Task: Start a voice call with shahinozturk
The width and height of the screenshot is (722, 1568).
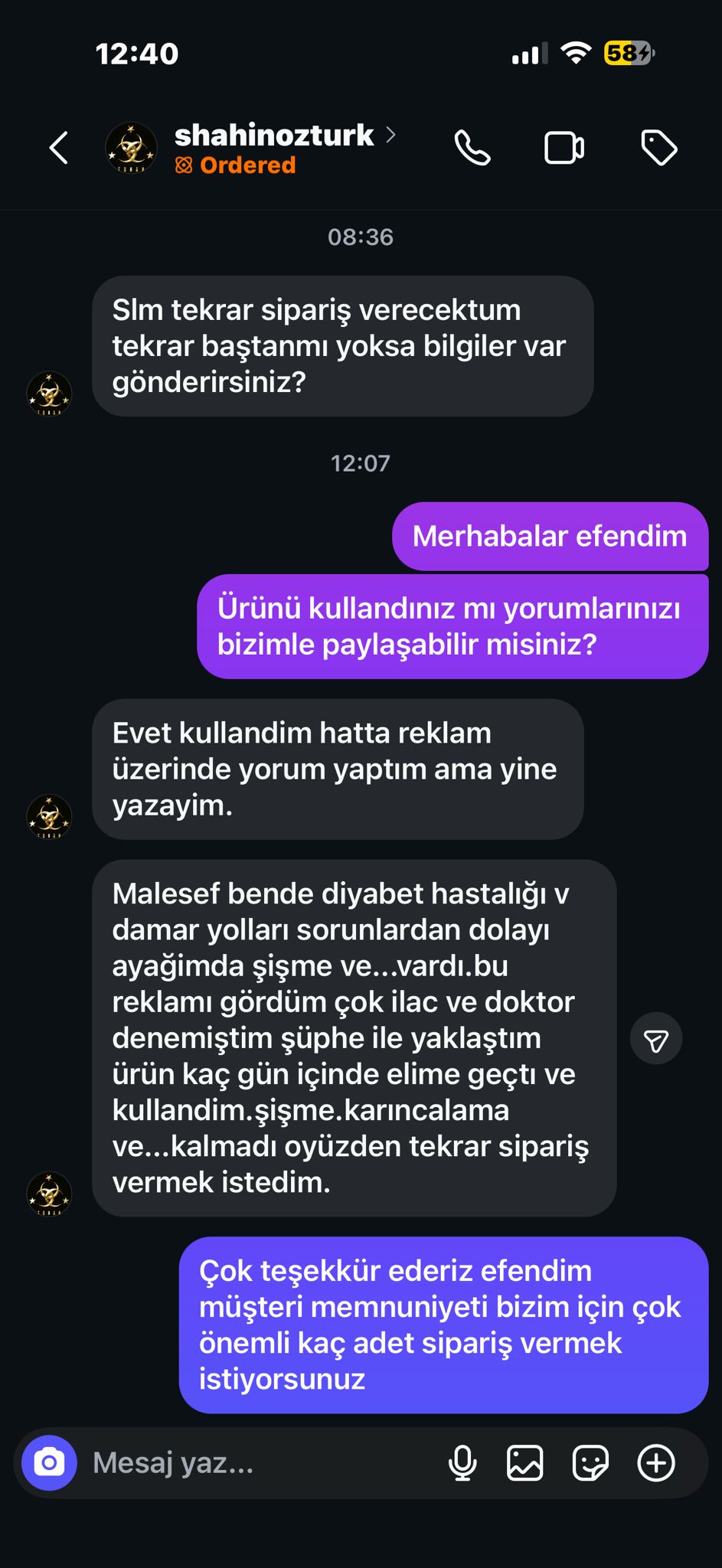Action: point(472,148)
